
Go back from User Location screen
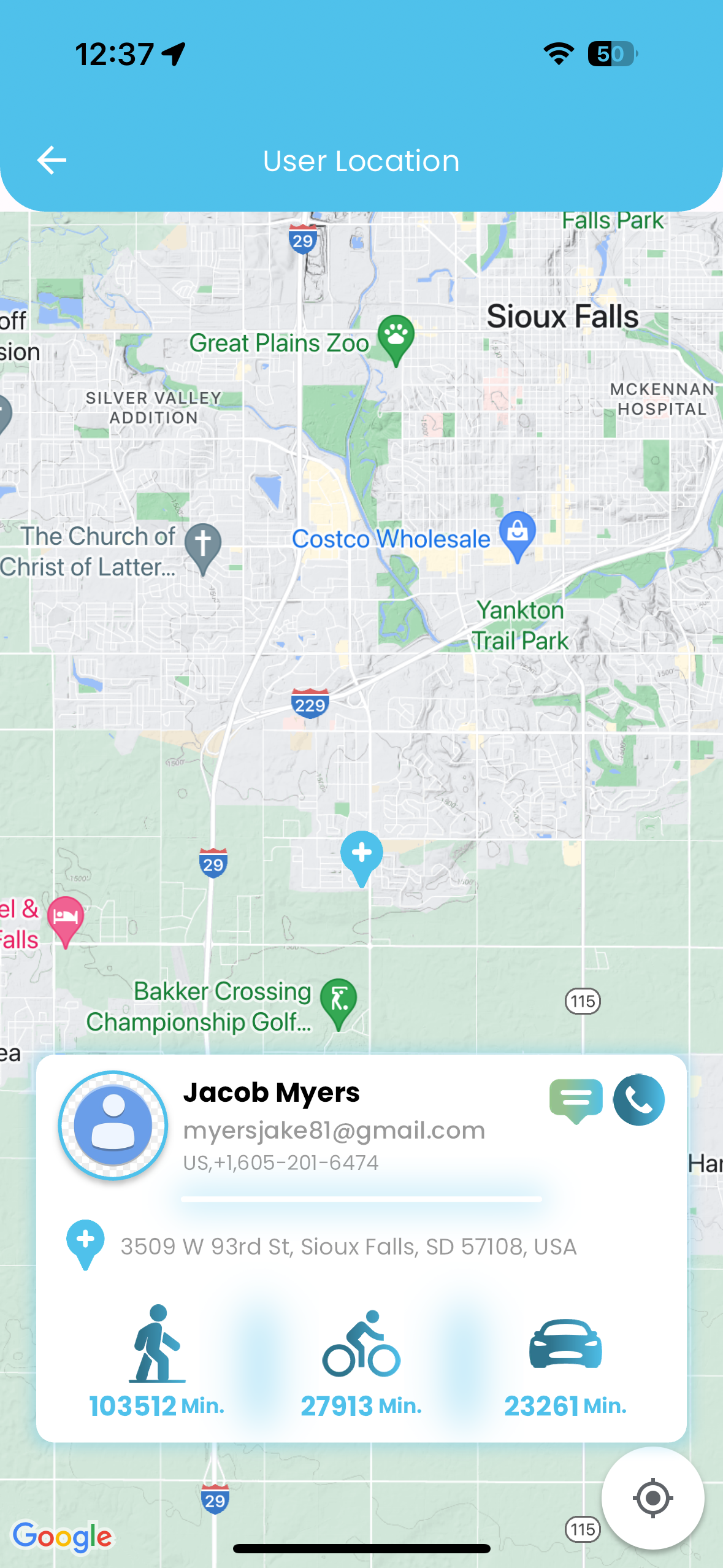(52, 161)
